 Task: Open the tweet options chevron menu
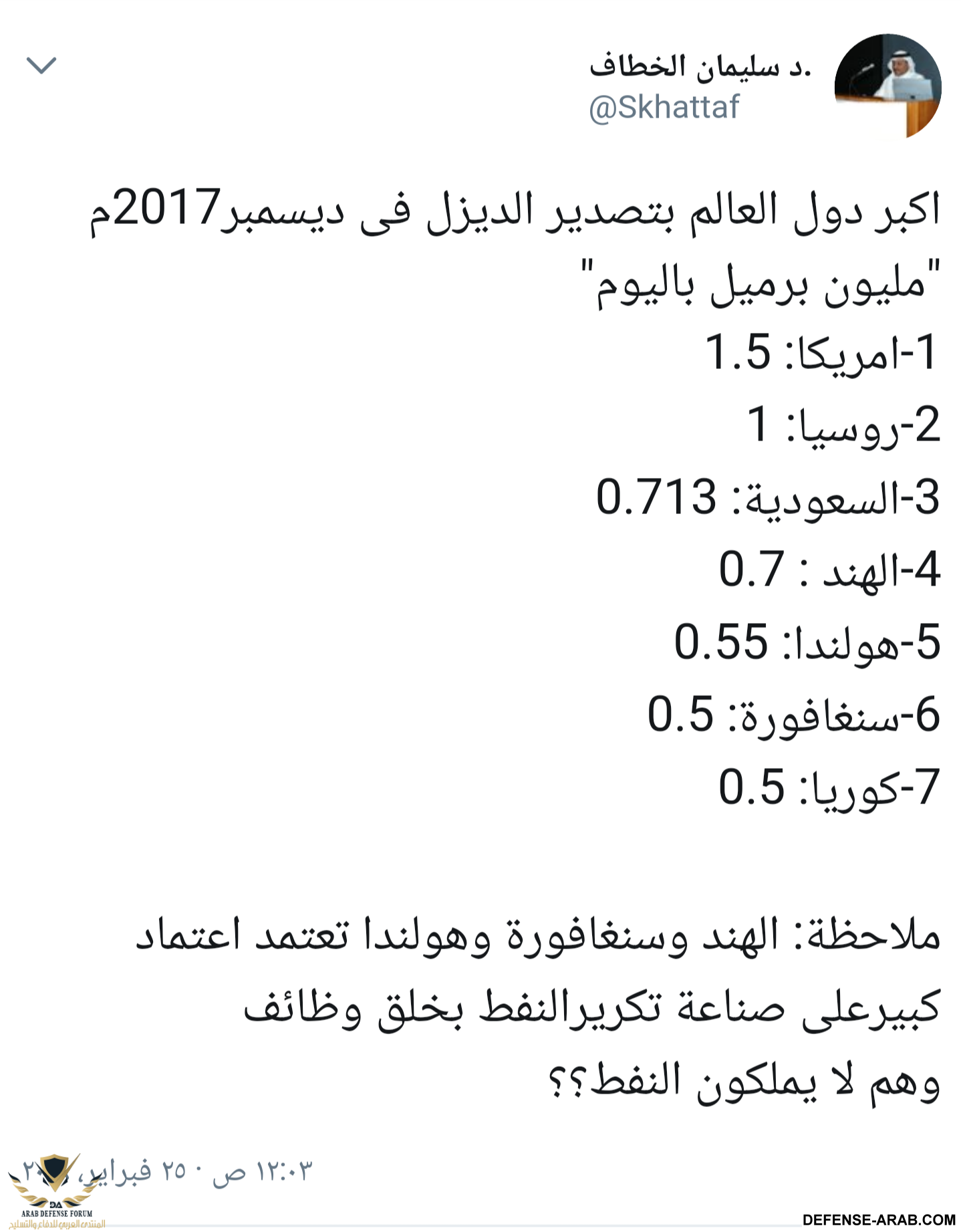41,65
